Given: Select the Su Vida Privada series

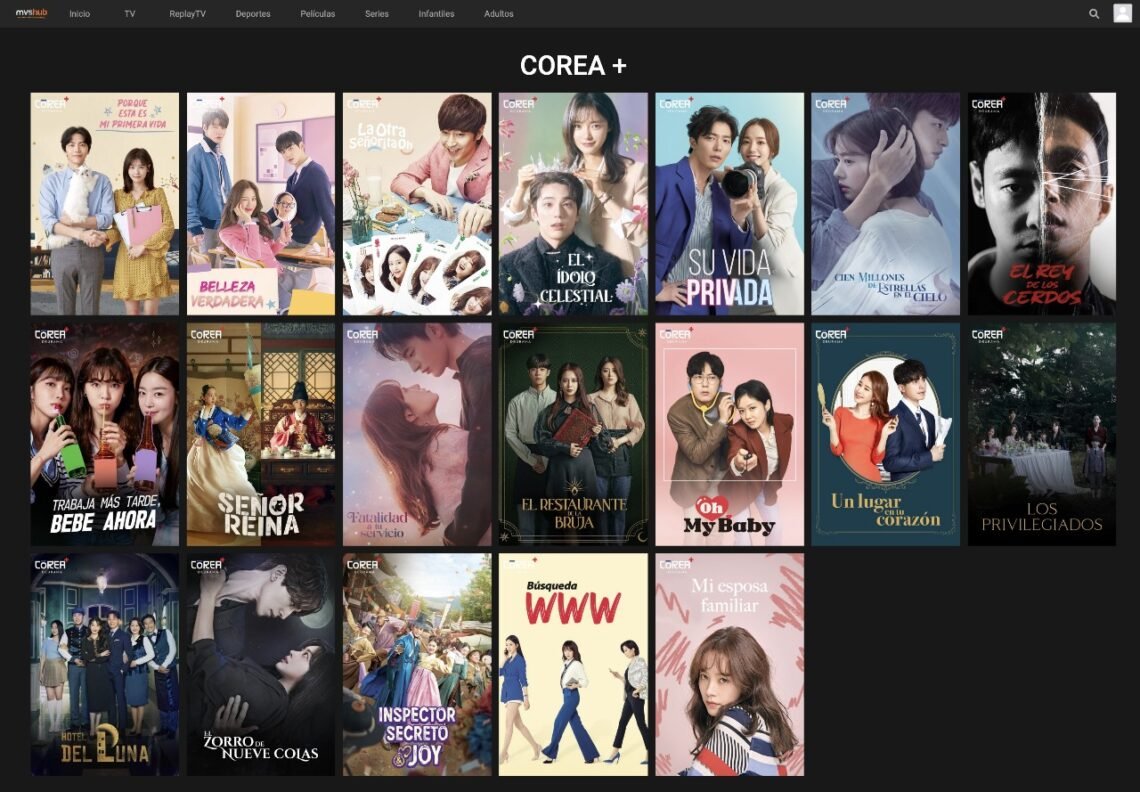Looking at the screenshot, I should point(729,204).
